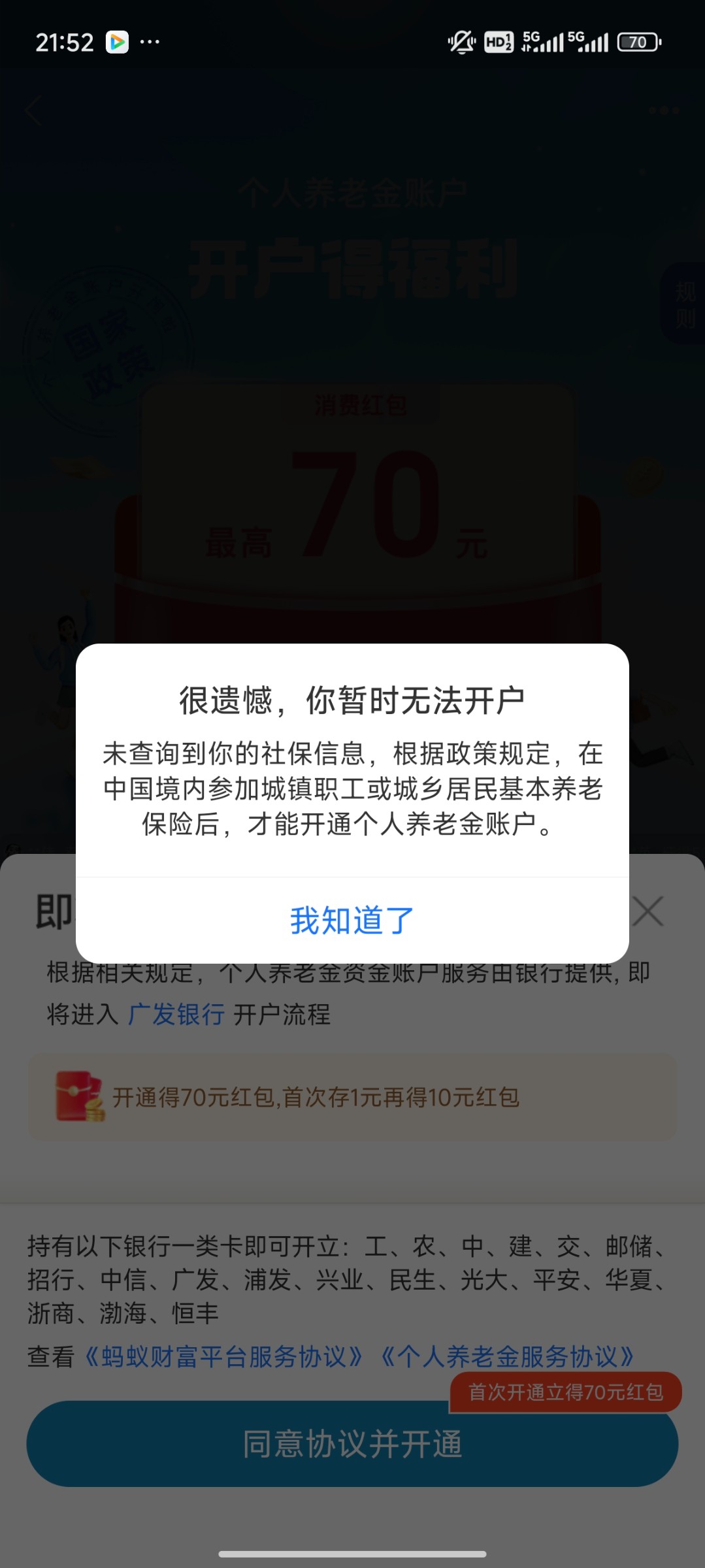
Task: Open the 蚂蚁财富平台服务协议 link
Action: coord(223,1357)
